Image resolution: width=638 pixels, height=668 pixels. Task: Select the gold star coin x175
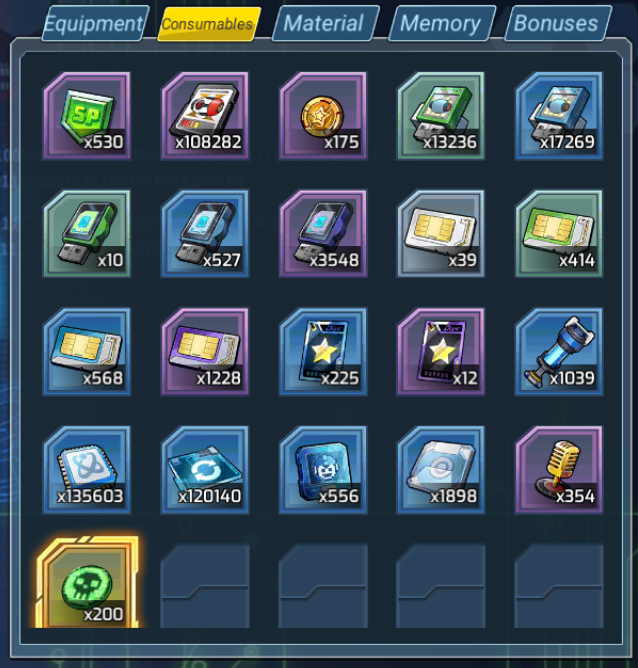[323, 115]
